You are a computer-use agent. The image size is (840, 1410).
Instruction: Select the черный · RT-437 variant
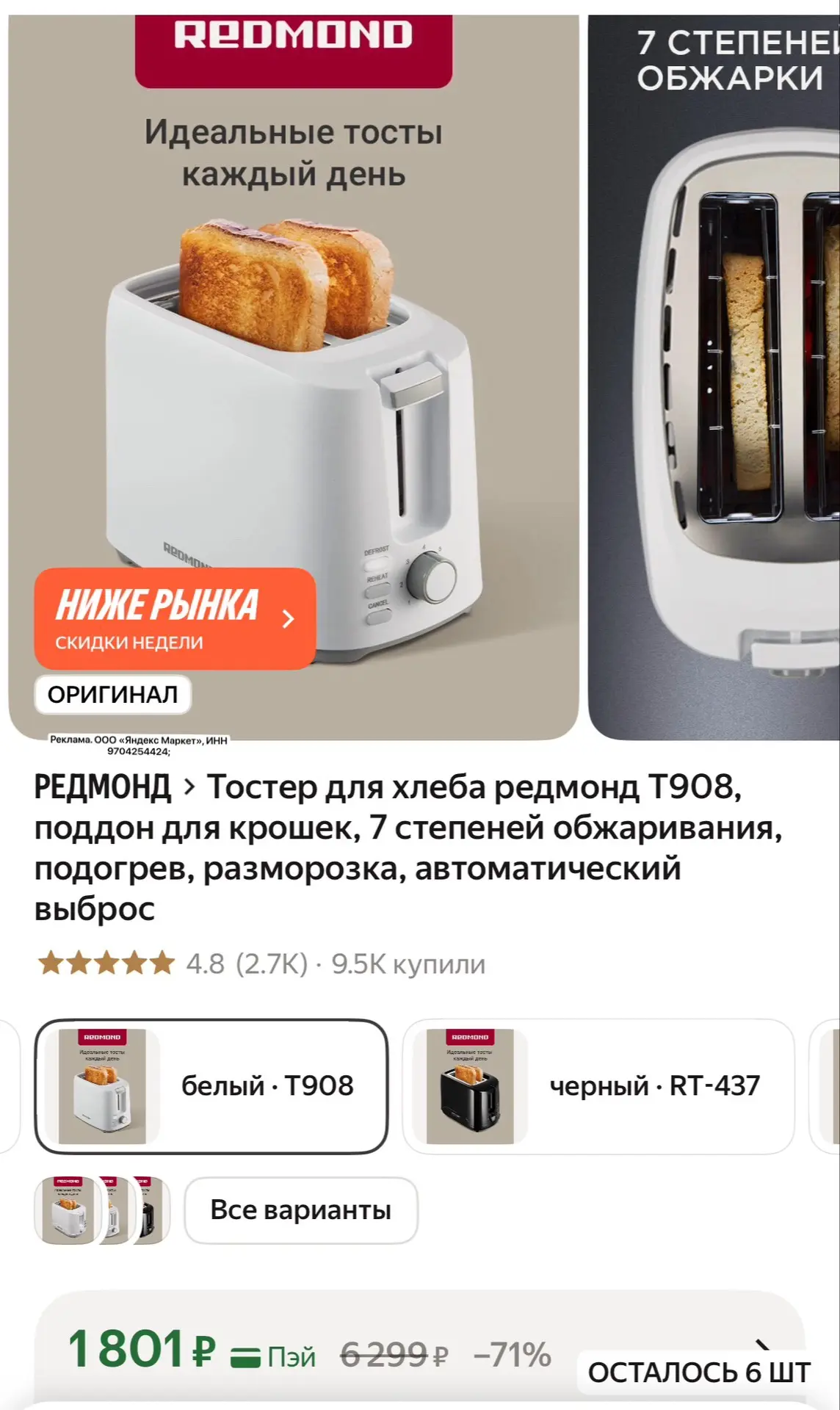(x=598, y=1086)
